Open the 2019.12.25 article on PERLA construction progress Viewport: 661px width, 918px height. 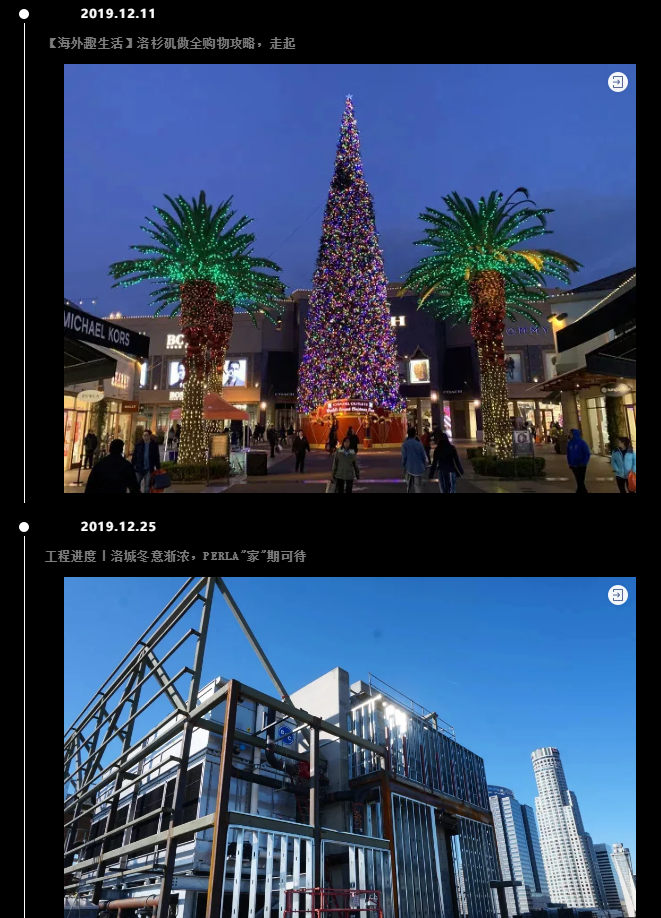(x=175, y=556)
